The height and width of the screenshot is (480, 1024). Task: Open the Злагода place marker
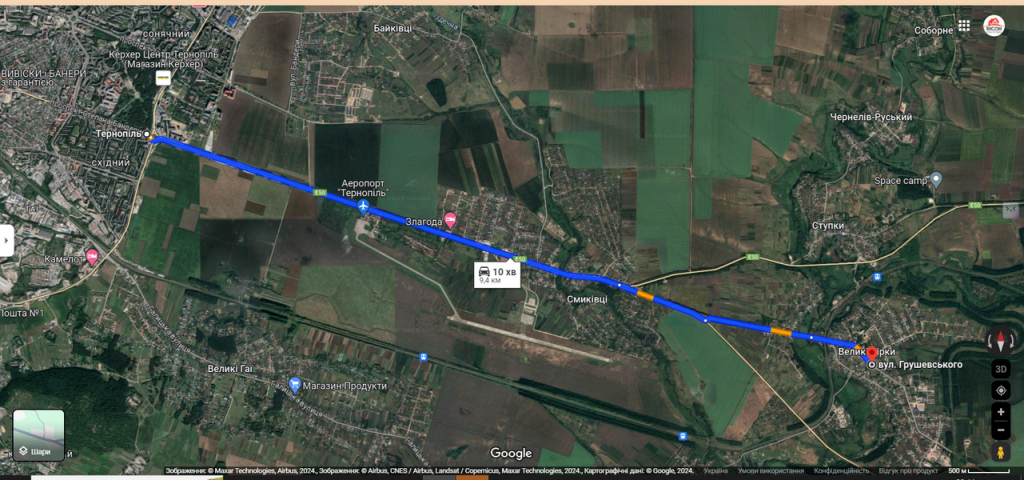click(x=450, y=220)
